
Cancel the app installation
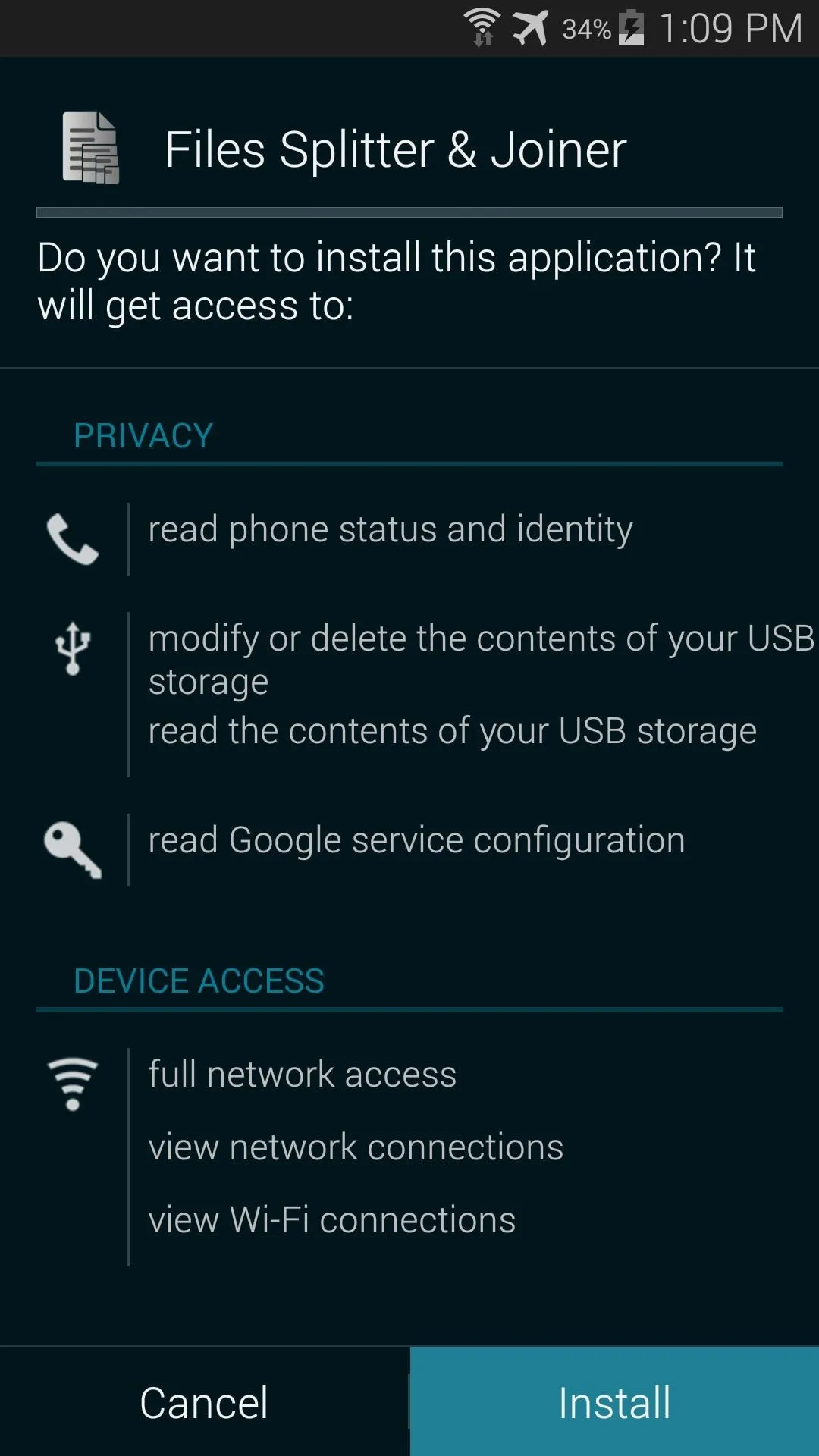tap(204, 1401)
